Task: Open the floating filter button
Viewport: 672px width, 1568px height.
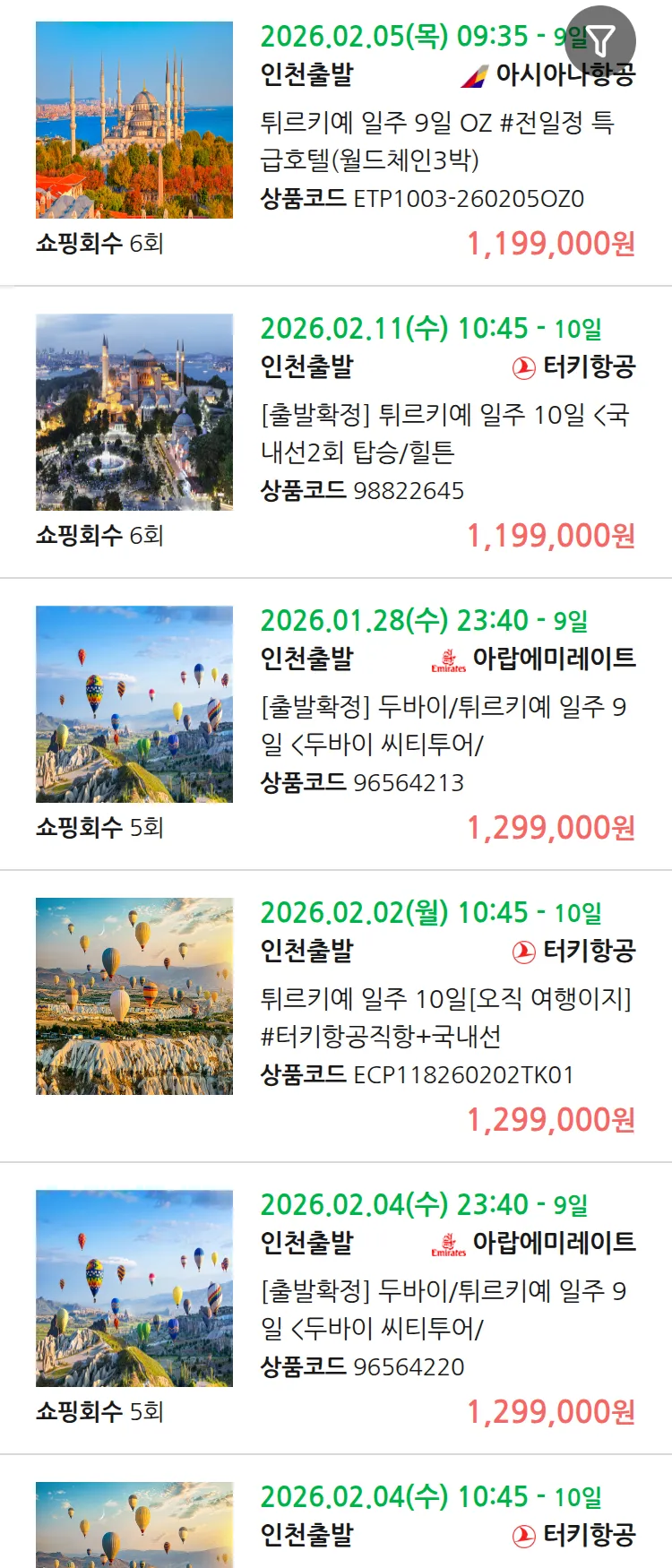Action: [x=600, y=40]
